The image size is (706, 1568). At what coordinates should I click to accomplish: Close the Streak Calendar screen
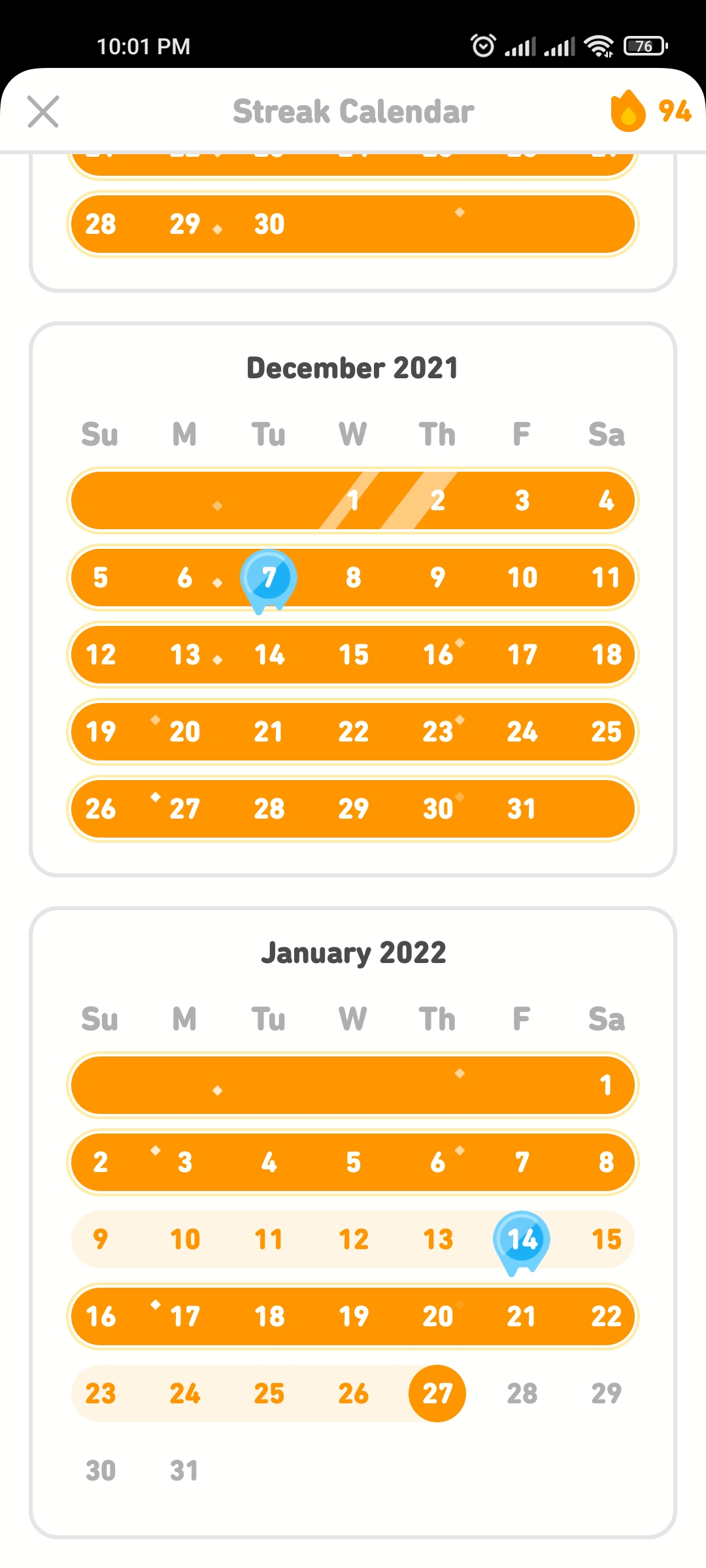pos(43,111)
